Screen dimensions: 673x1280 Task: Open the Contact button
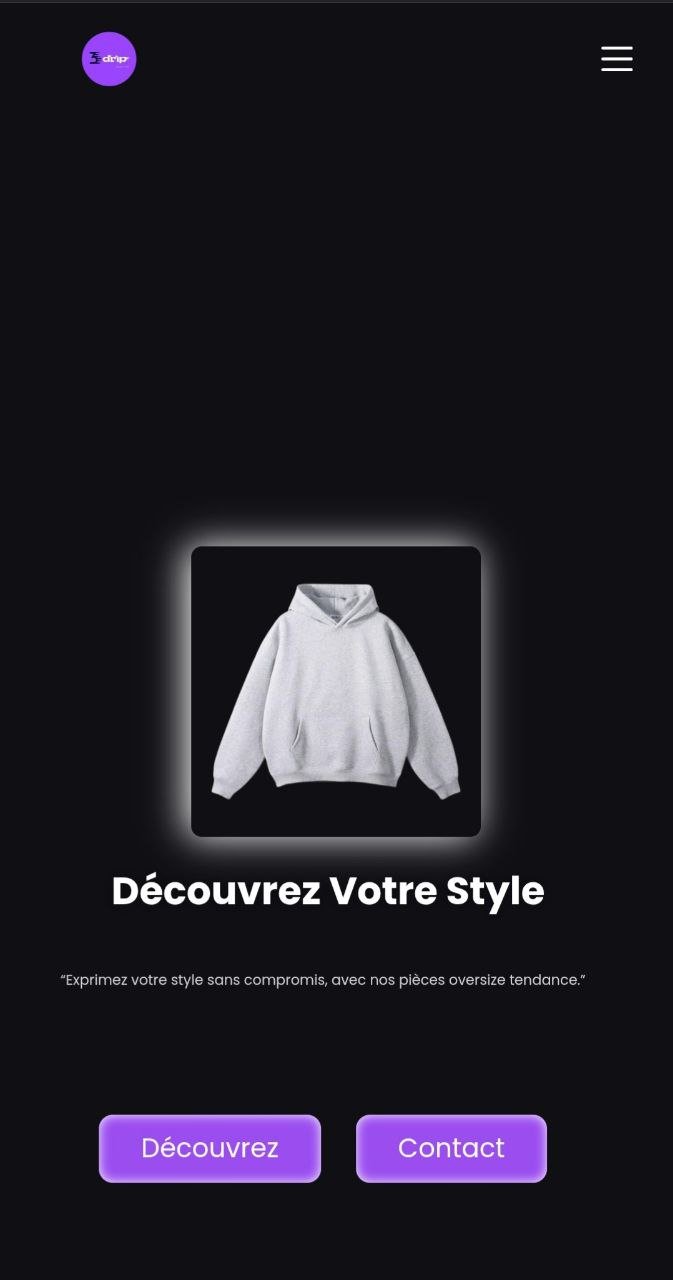click(x=451, y=1148)
